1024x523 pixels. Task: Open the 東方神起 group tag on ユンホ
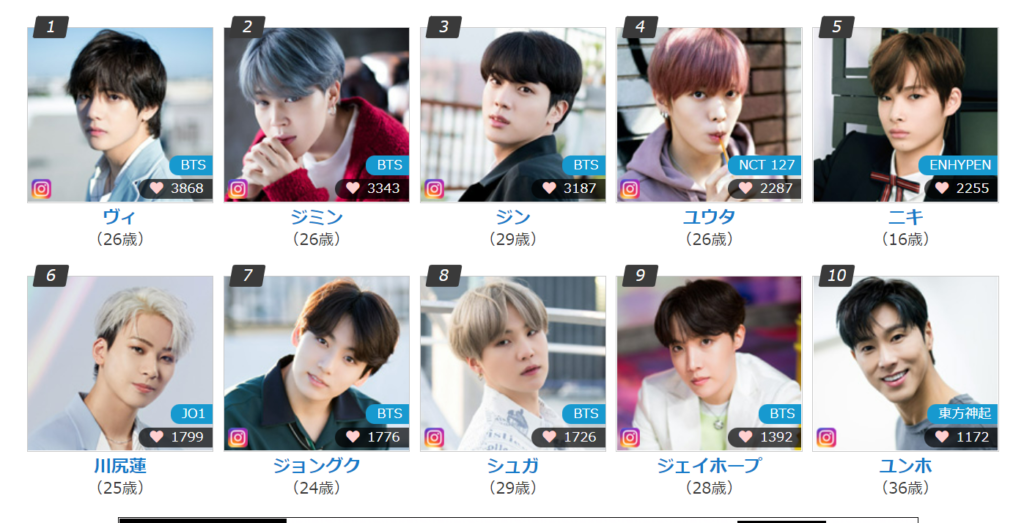point(963,414)
